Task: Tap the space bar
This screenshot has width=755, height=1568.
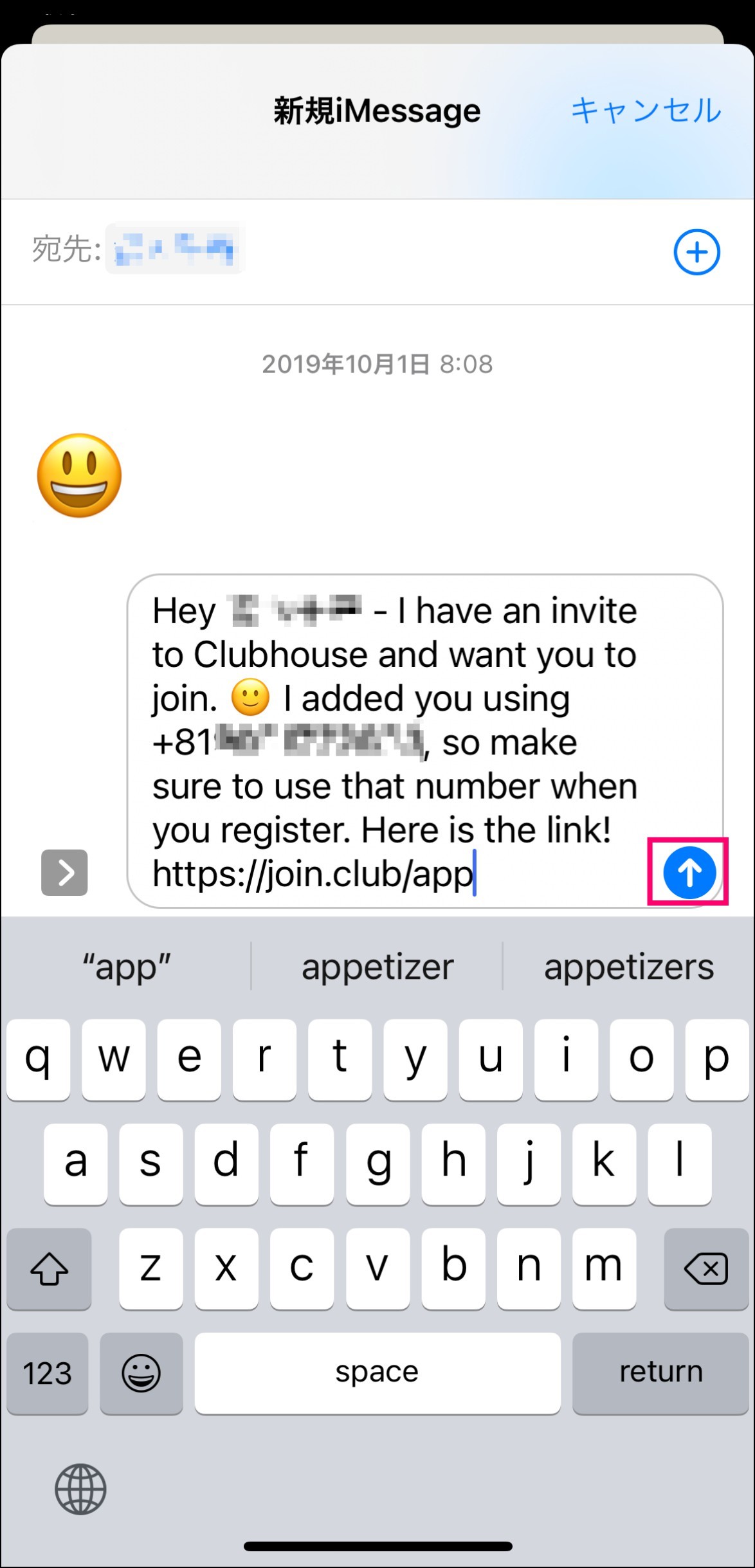Action: pyautogui.click(x=377, y=1372)
